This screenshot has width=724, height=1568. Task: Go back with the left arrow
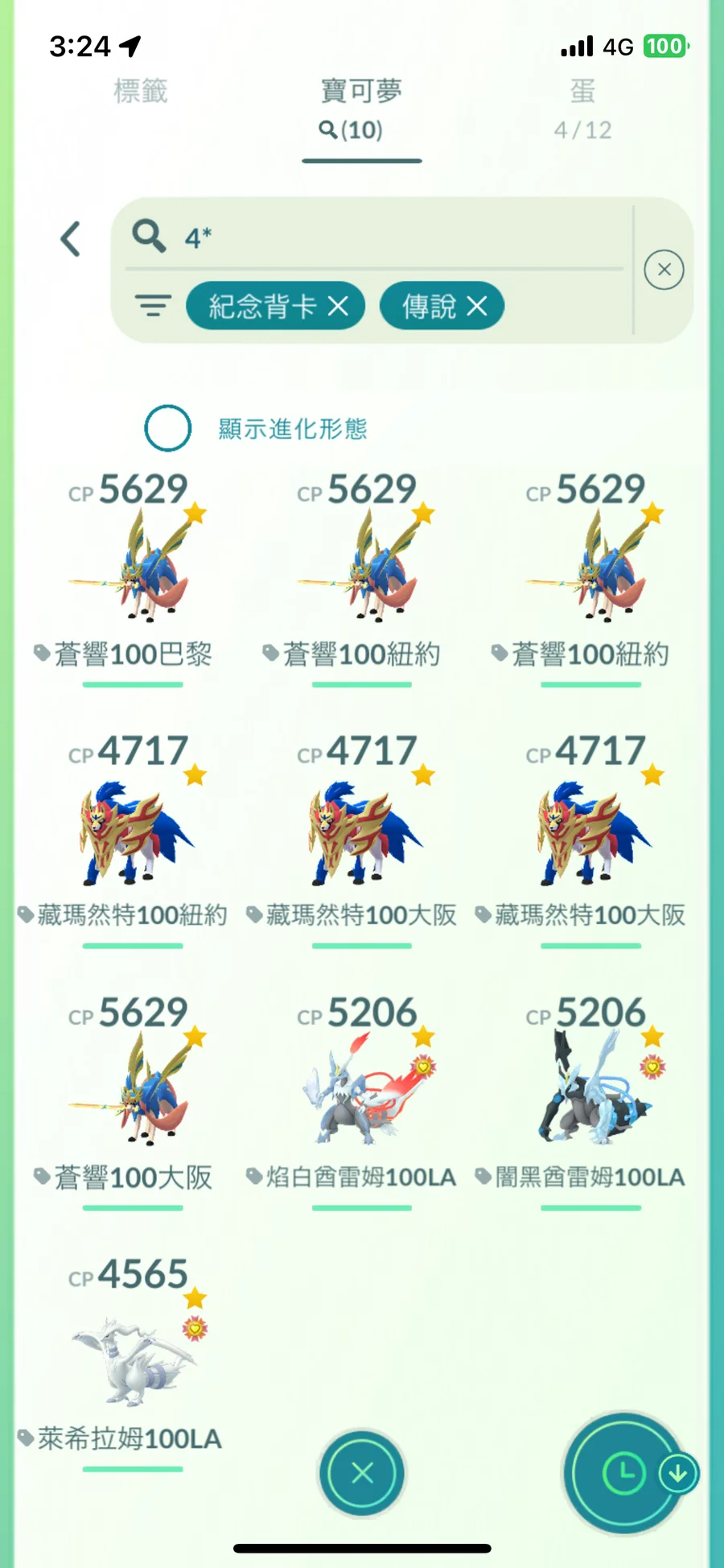pyautogui.click(x=71, y=239)
